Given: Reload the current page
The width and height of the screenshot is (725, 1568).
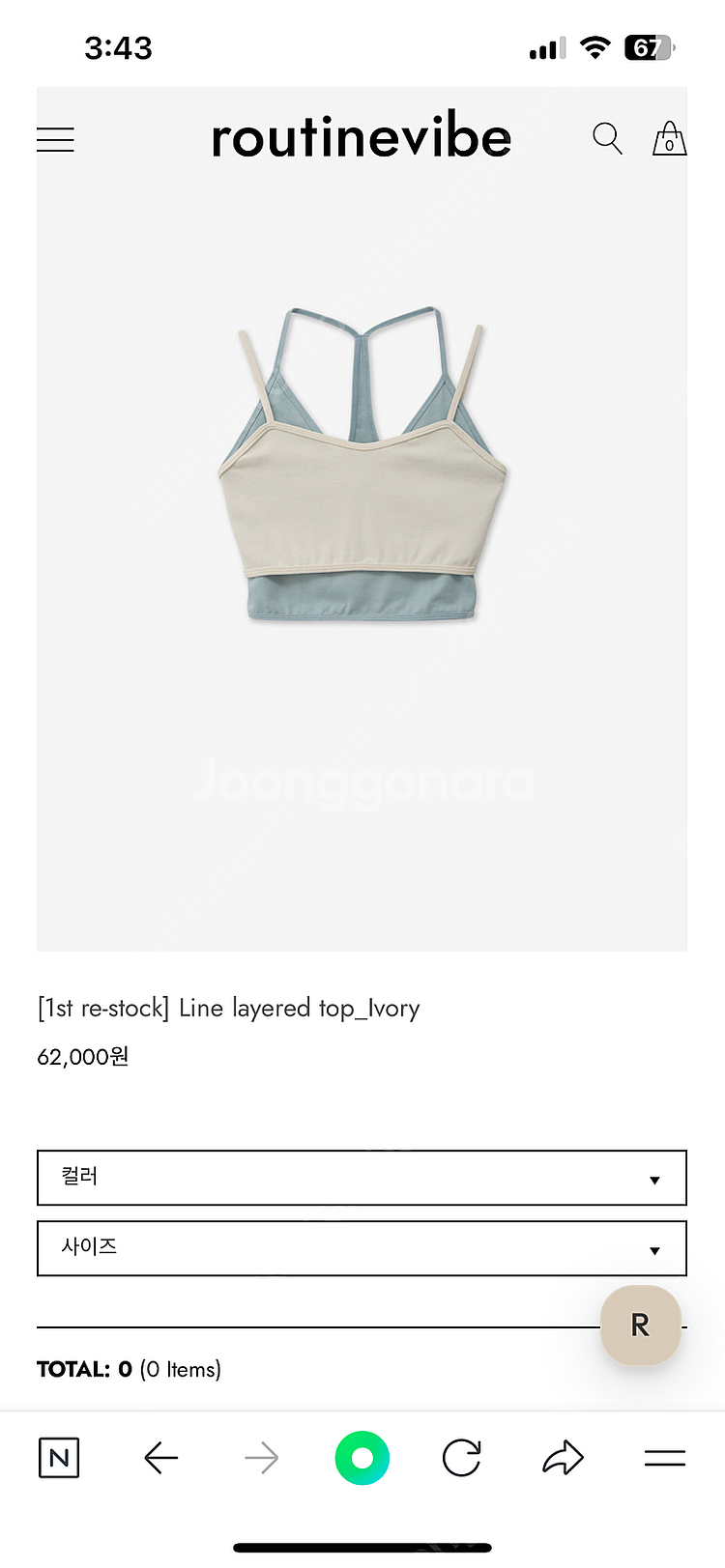Looking at the screenshot, I should coord(462,1458).
